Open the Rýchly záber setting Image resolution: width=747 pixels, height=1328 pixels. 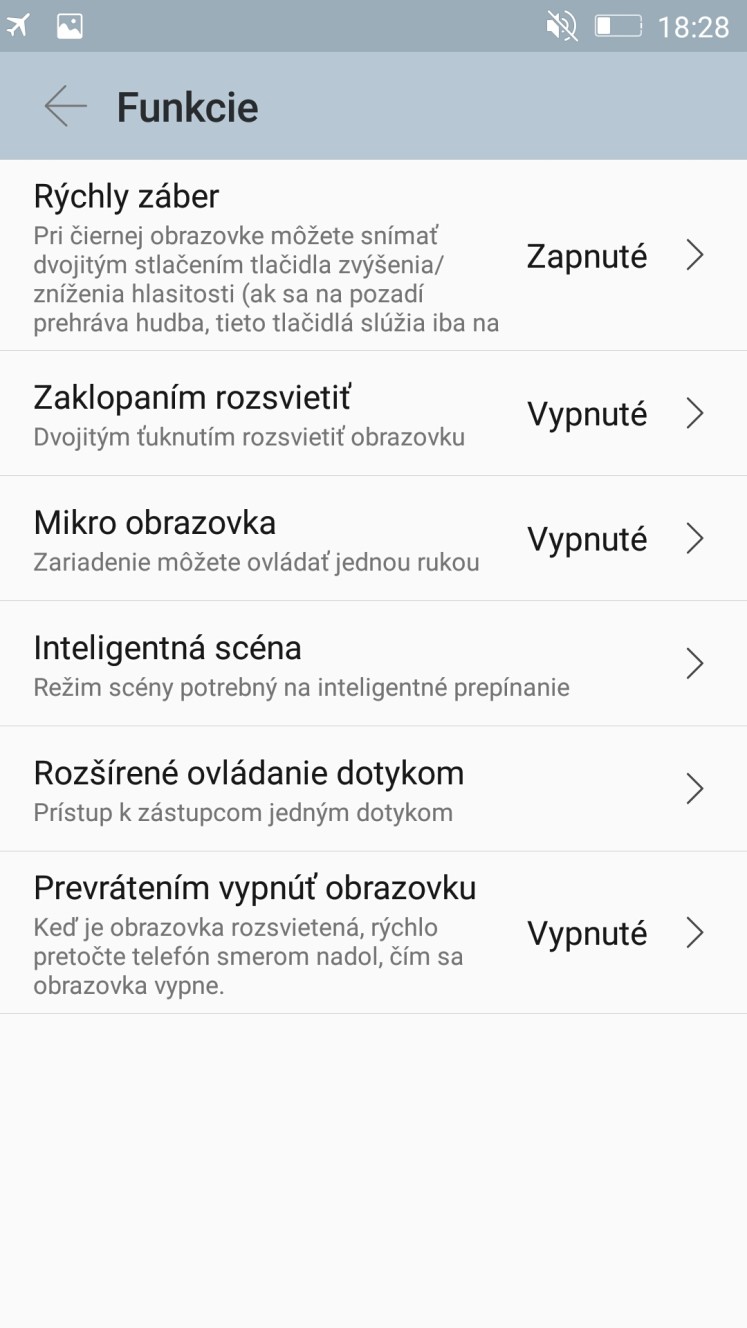click(373, 255)
